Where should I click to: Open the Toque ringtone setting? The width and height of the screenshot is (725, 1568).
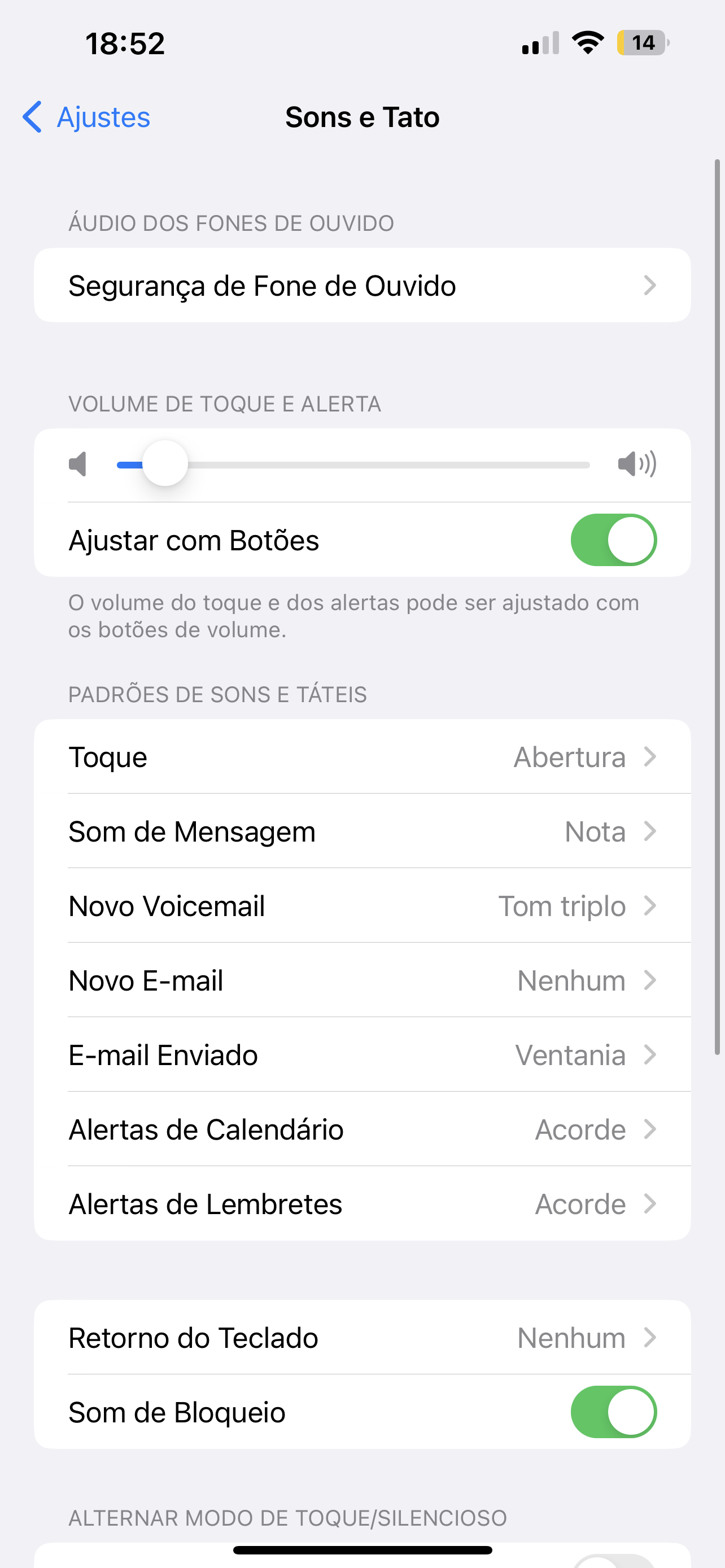(x=362, y=757)
